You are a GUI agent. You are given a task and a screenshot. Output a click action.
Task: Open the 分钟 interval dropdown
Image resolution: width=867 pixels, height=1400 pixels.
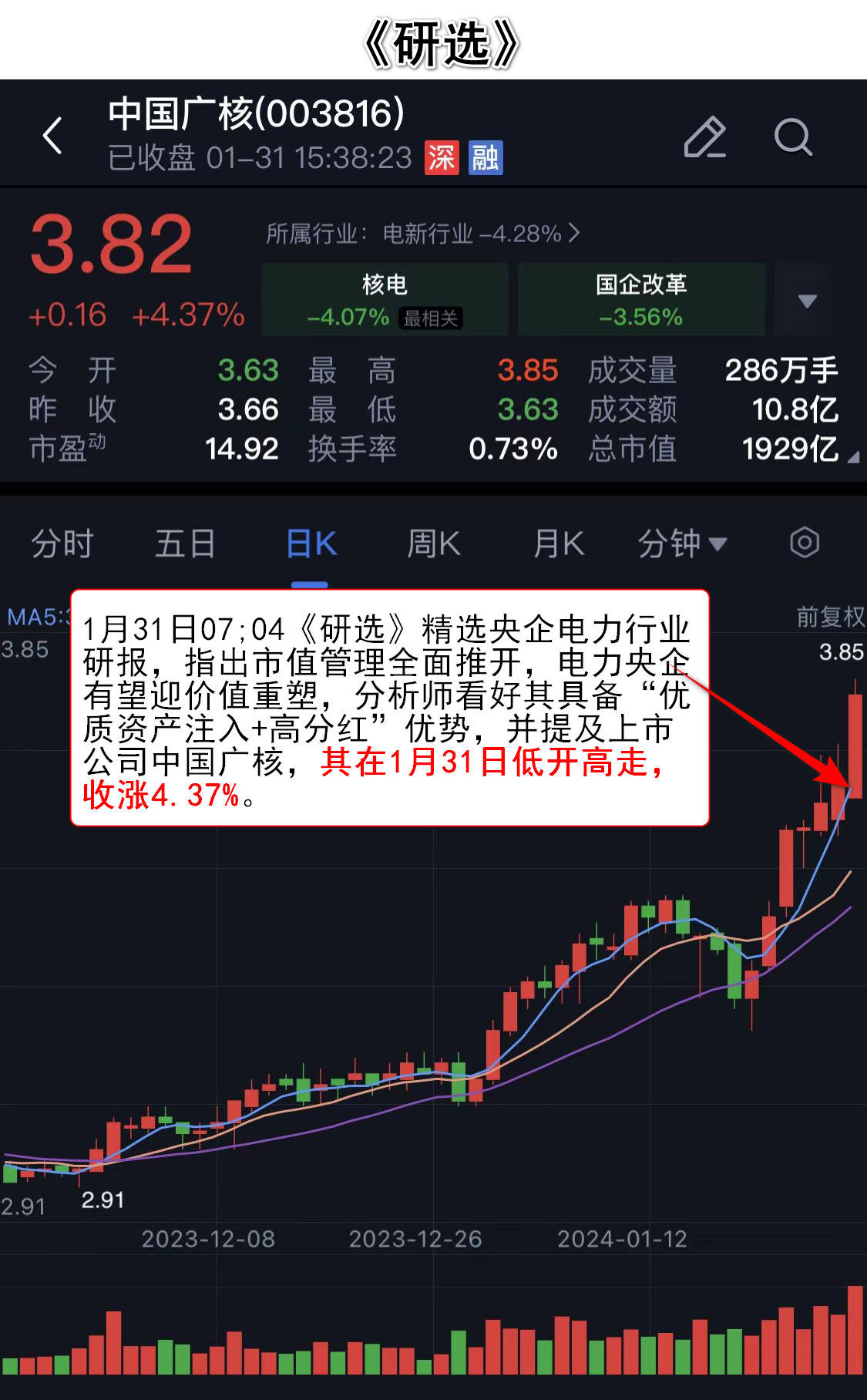[681, 544]
